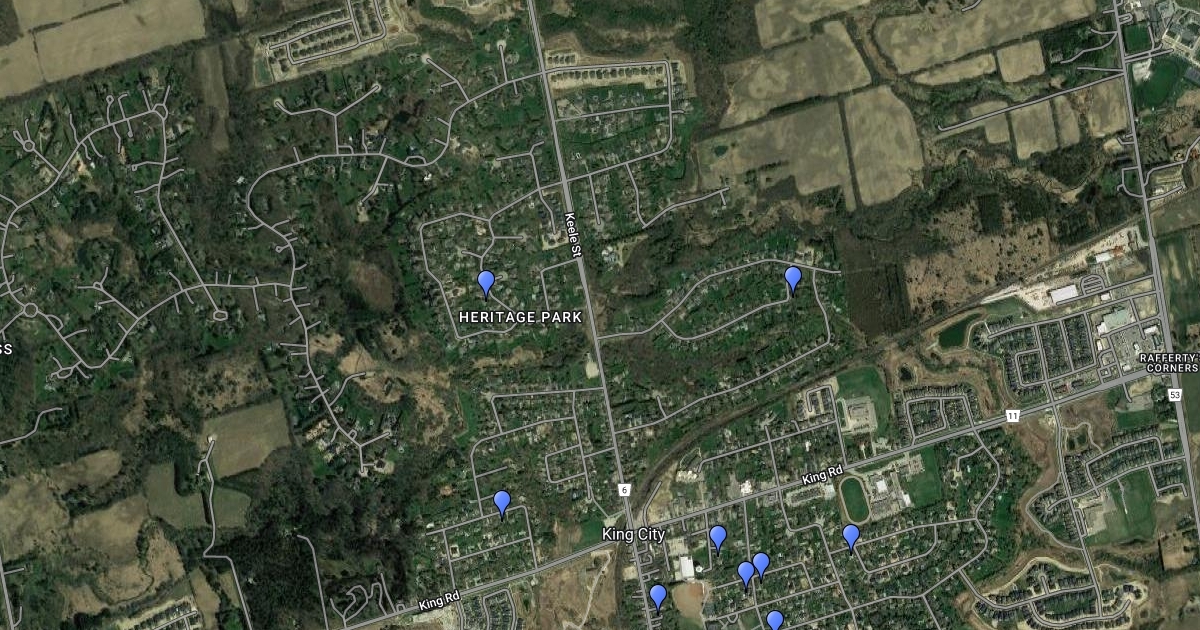Image resolution: width=1200 pixels, height=630 pixels.
Task: Open the pin west of the route 6 shield
Action: pos(502,503)
